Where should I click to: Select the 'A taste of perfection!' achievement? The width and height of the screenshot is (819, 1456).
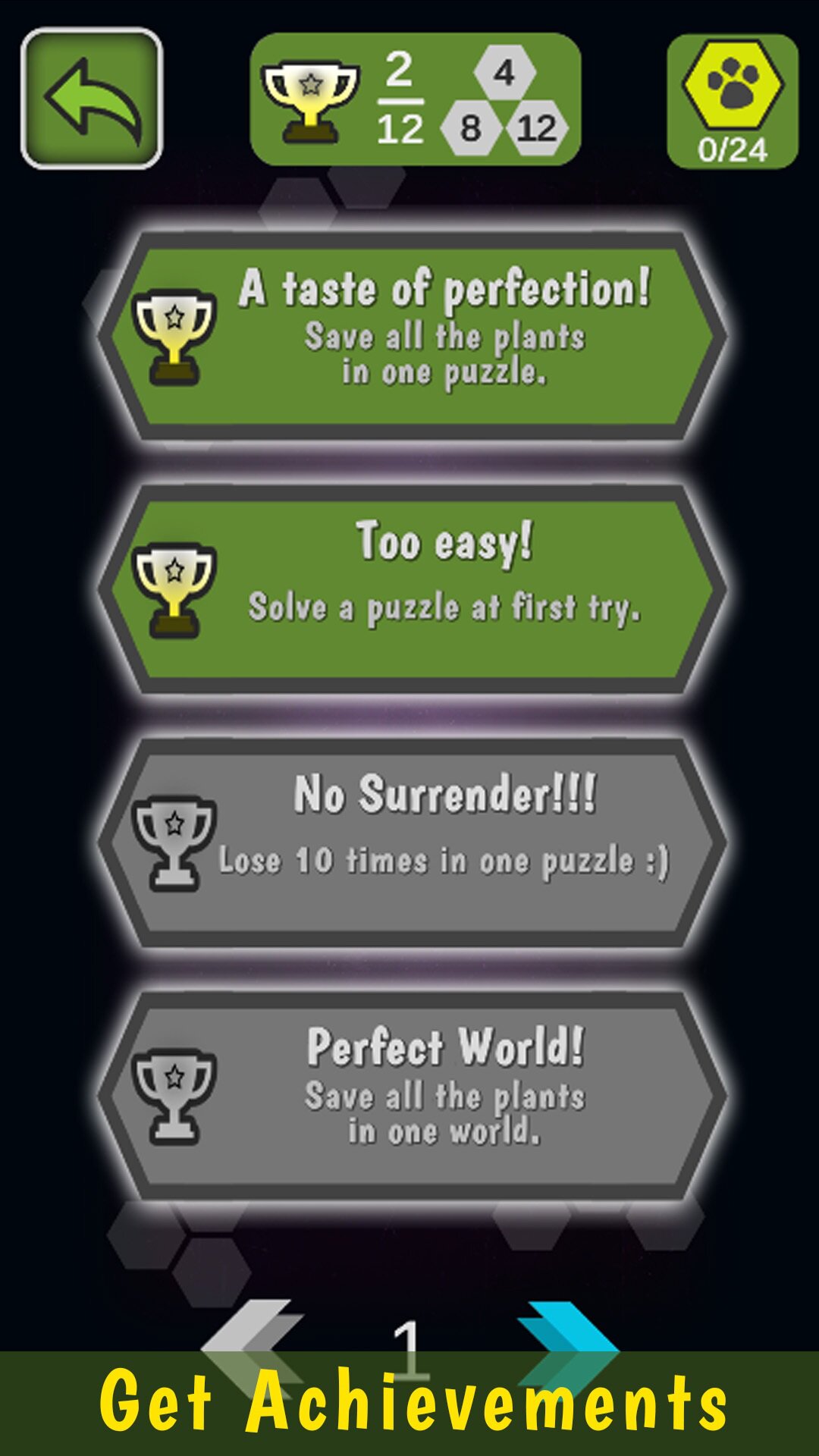[413, 336]
